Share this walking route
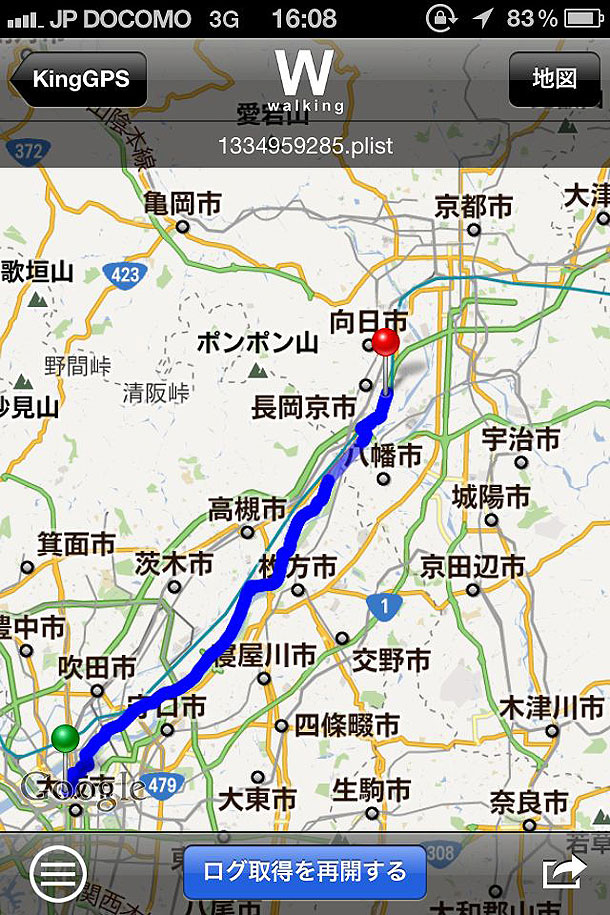The width and height of the screenshot is (610, 915). pos(563,872)
